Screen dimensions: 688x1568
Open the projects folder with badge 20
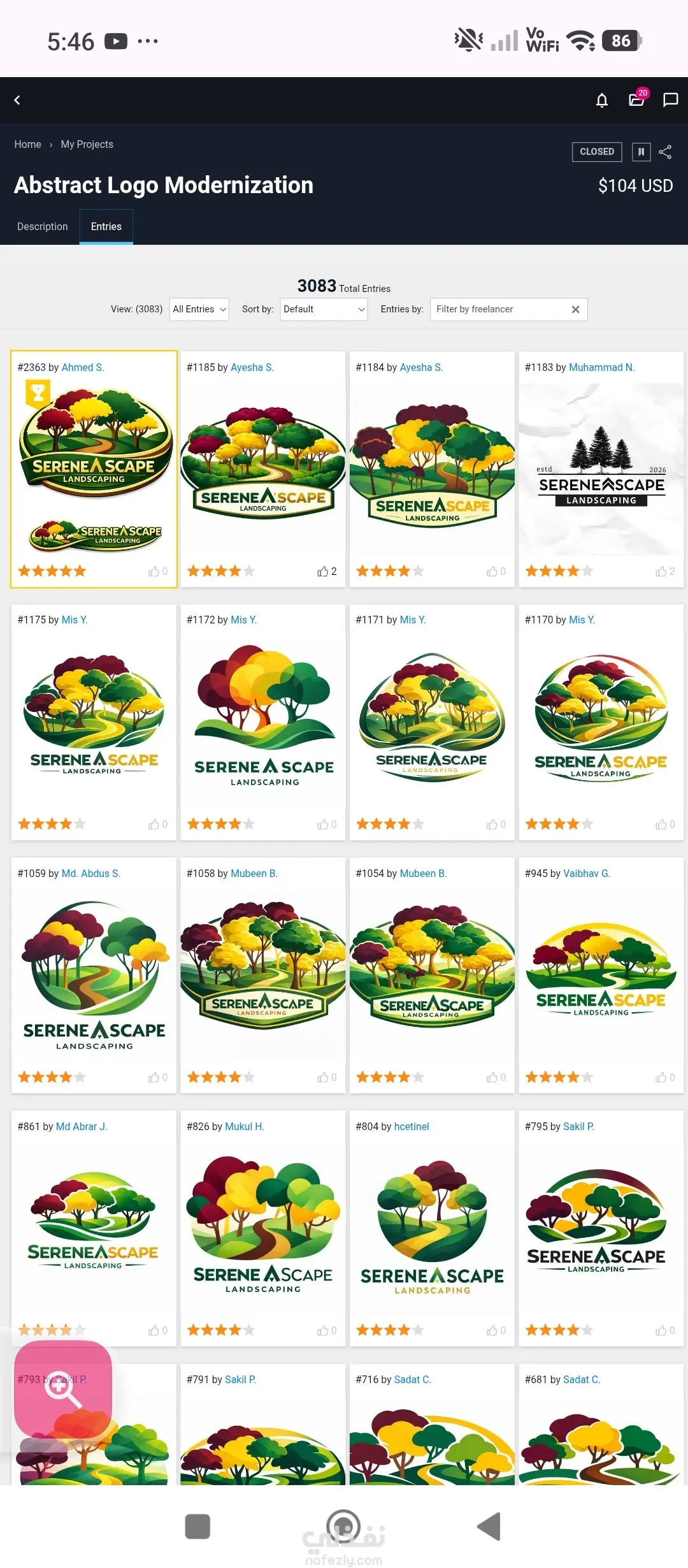[636, 99]
